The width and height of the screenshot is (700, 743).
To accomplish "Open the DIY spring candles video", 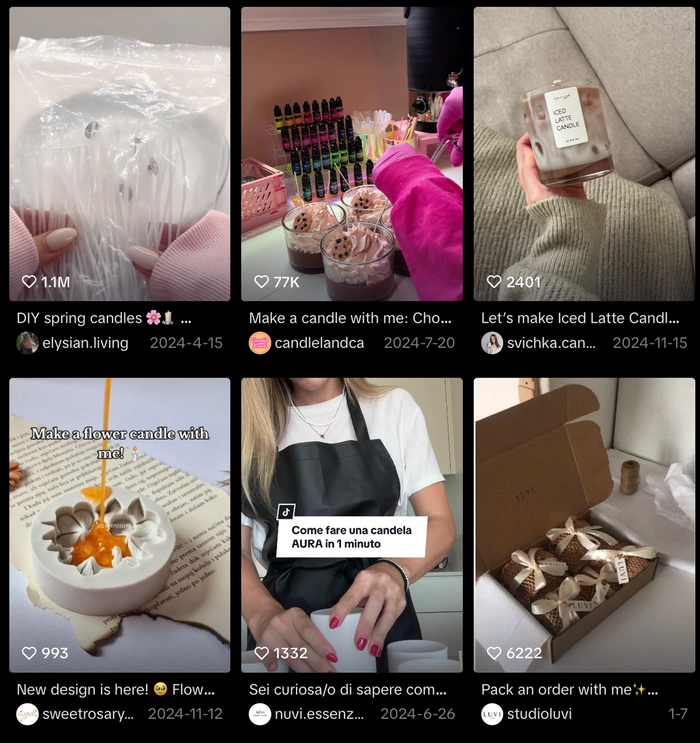I will pyautogui.click(x=119, y=154).
